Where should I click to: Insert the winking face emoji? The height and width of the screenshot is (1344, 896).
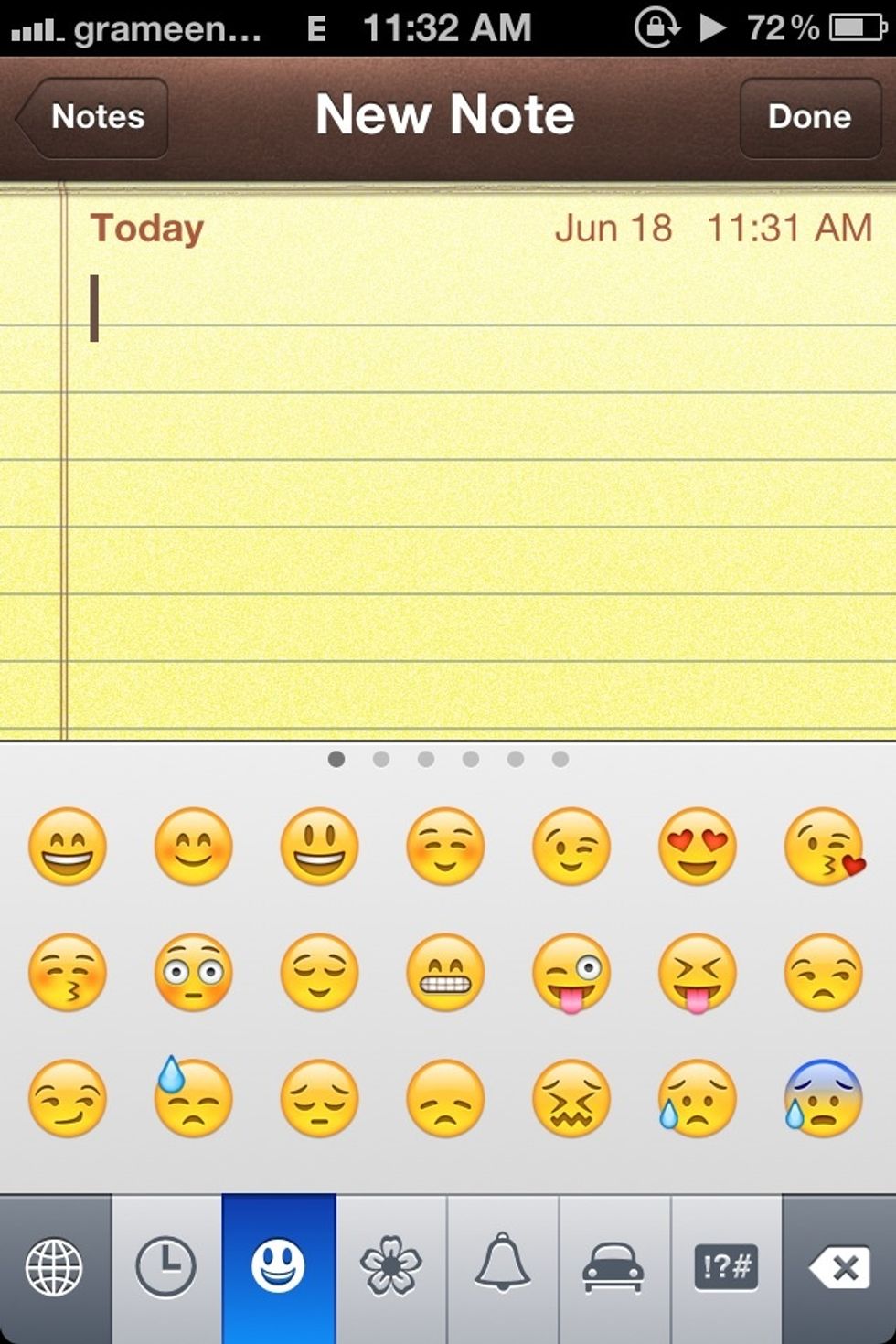[571, 848]
